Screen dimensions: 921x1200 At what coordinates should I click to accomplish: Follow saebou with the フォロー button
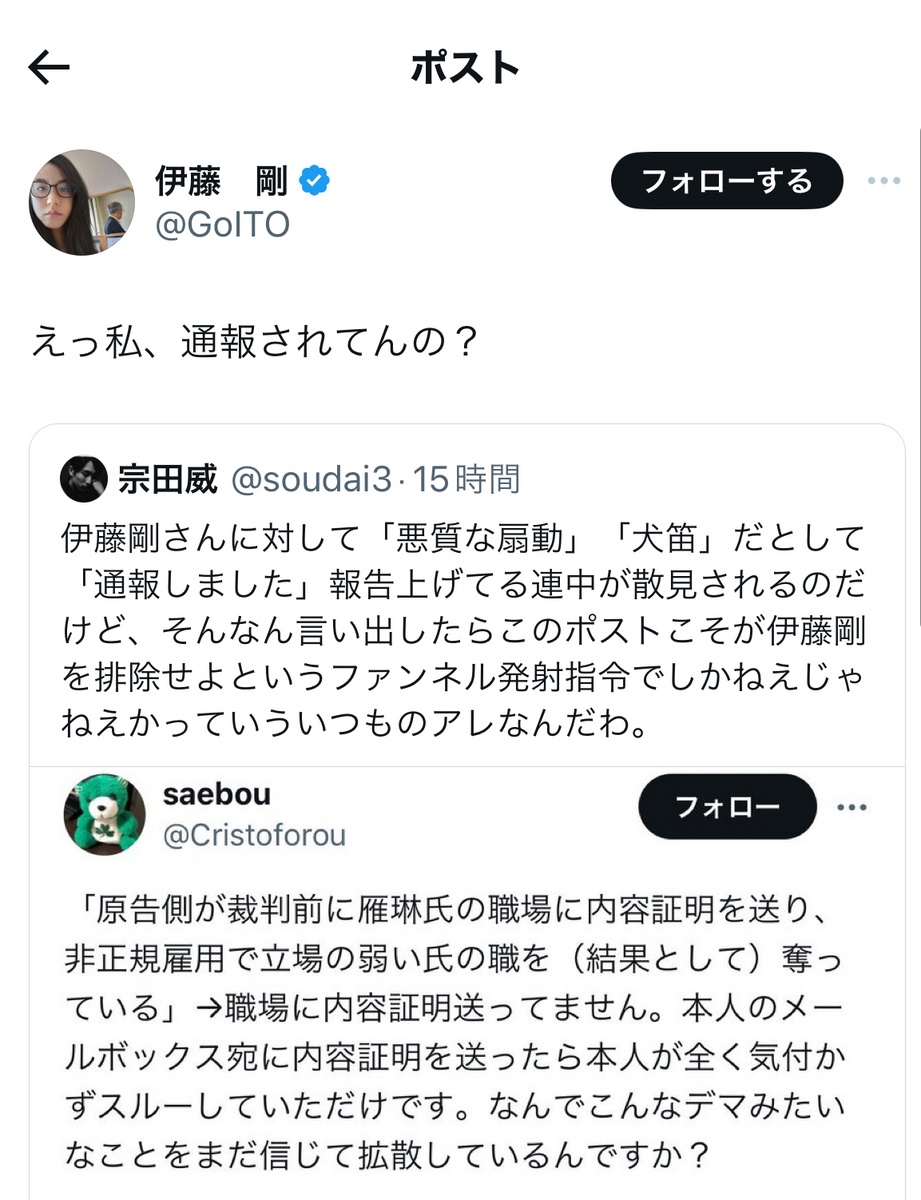(x=727, y=806)
